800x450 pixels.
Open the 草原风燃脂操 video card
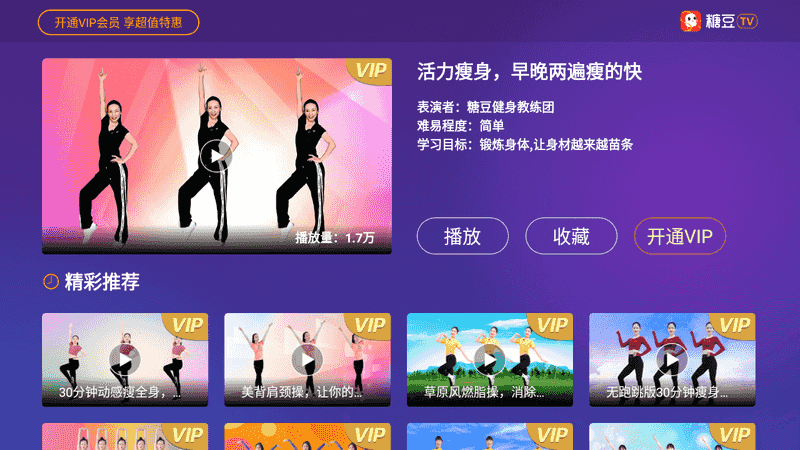click(x=490, y=360)
